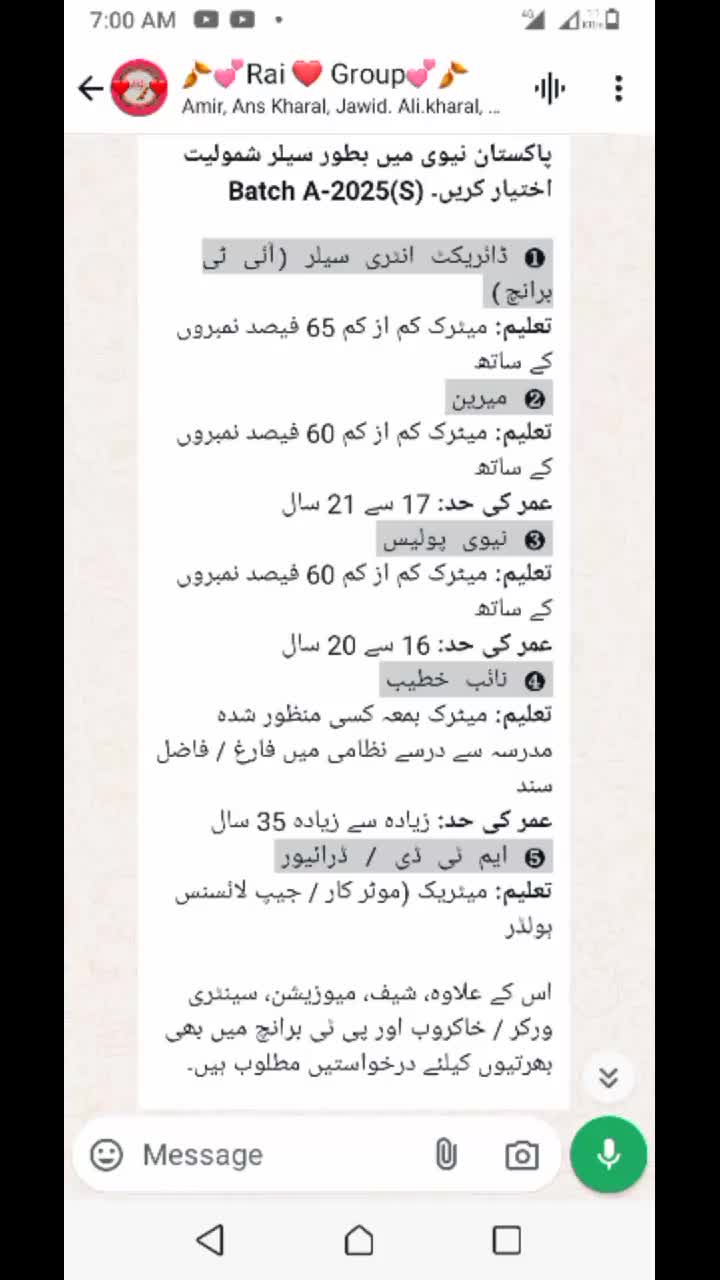The width and height of the screenshot is (720, 1280).
Task: Focus the Message text field
Action: [x=280, y=1155]
